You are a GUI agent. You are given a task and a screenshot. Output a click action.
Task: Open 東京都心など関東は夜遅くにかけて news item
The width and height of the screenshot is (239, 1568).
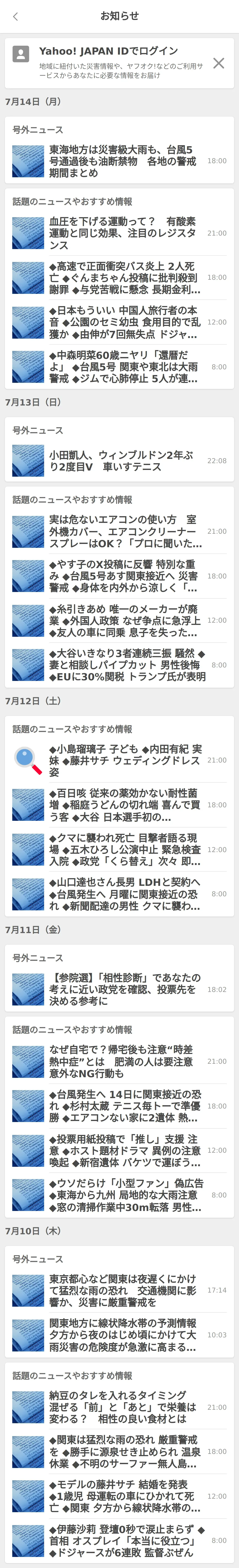[x=119, y=1290]
